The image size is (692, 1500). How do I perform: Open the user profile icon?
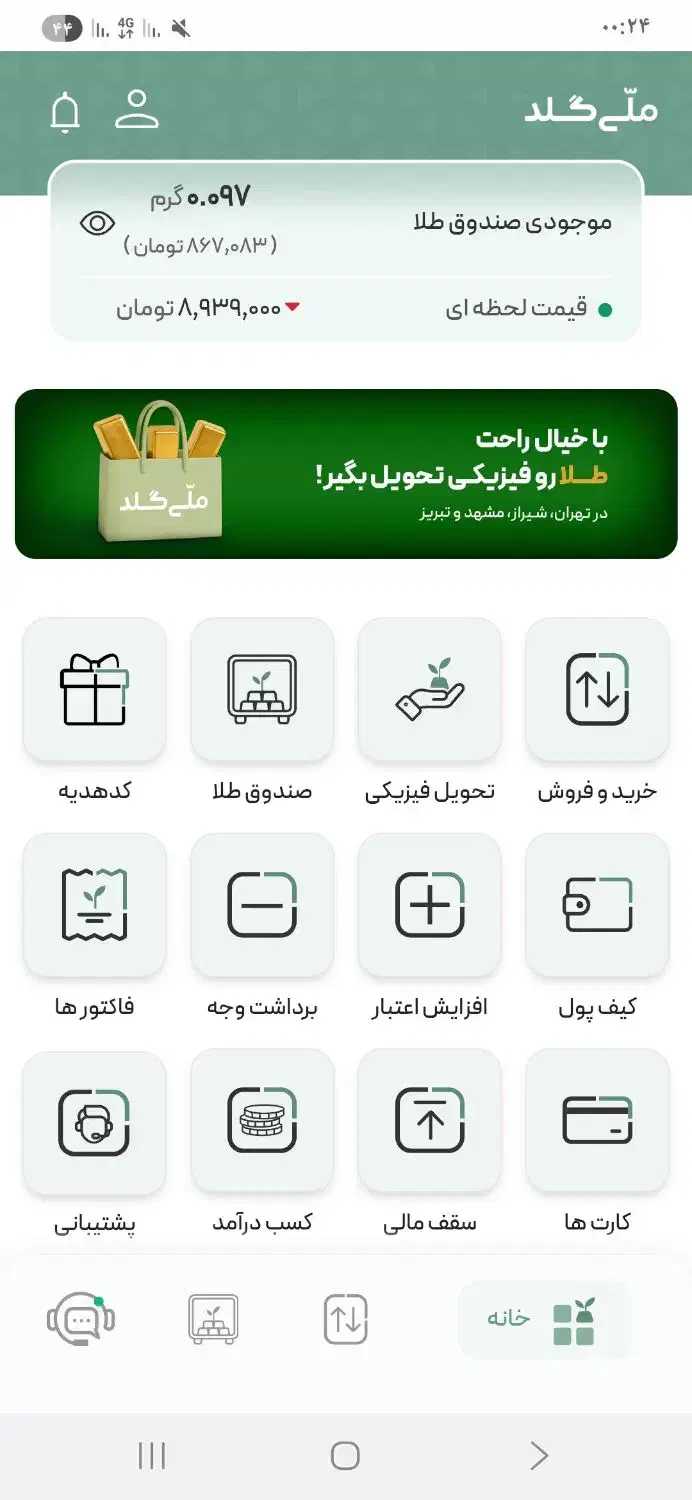(x=137, y=110)
